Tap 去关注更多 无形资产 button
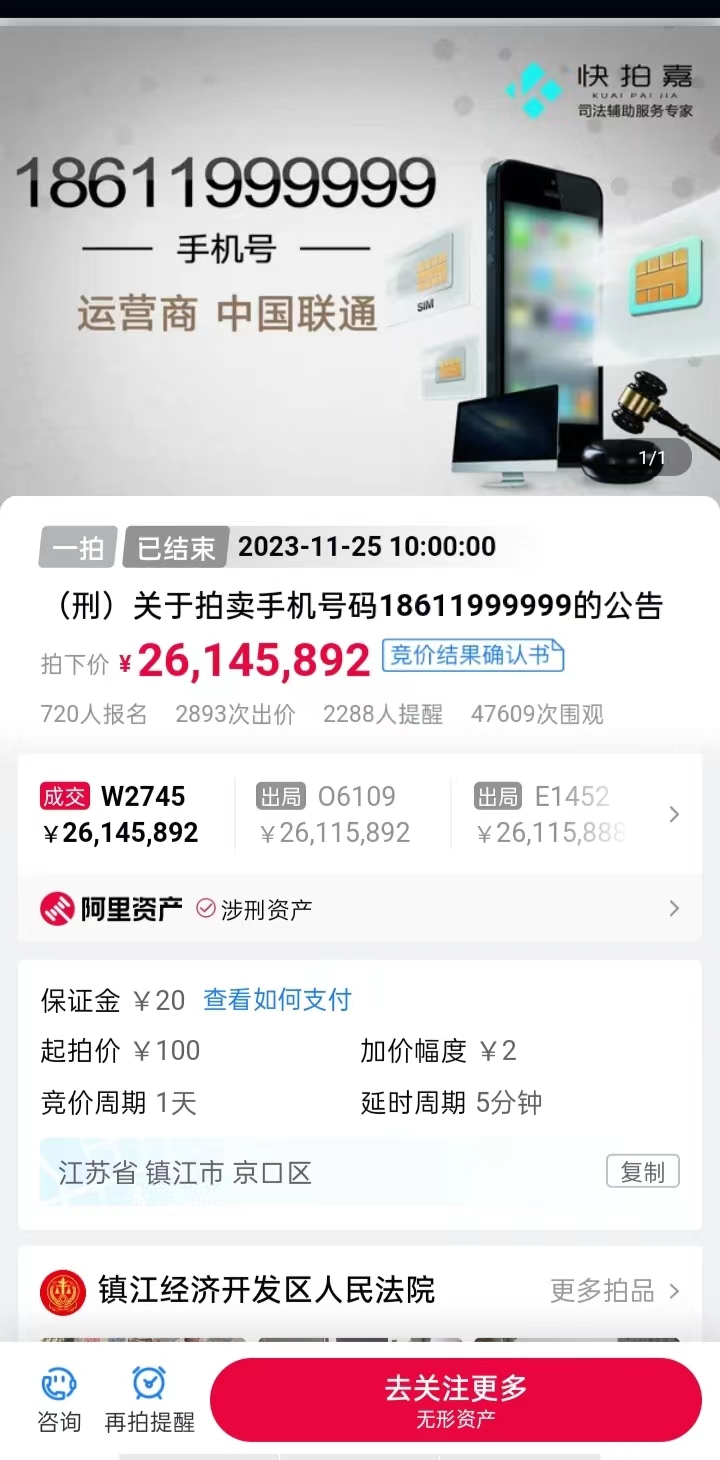The height and width of the screenshot is (1460, 720). click(x=455, y=1399)
